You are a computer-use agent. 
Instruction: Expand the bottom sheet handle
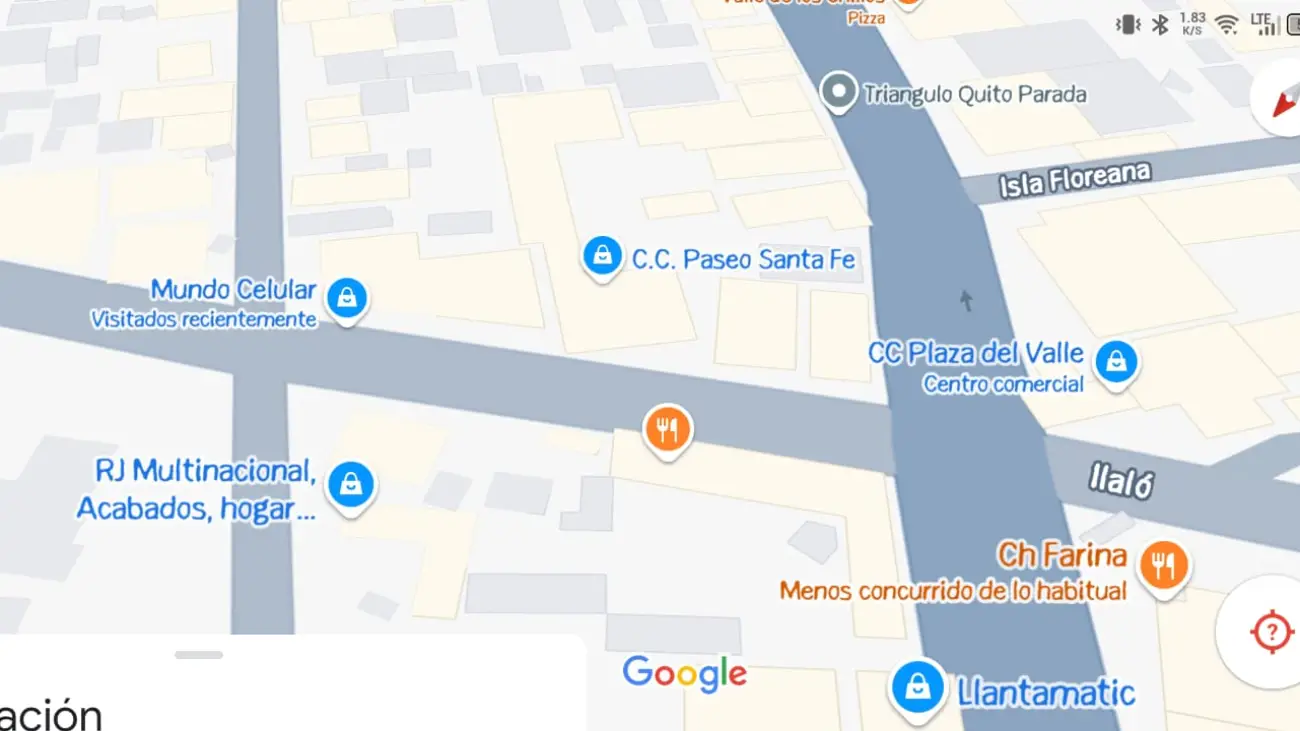pyautogui.click(x=198, y=655)
